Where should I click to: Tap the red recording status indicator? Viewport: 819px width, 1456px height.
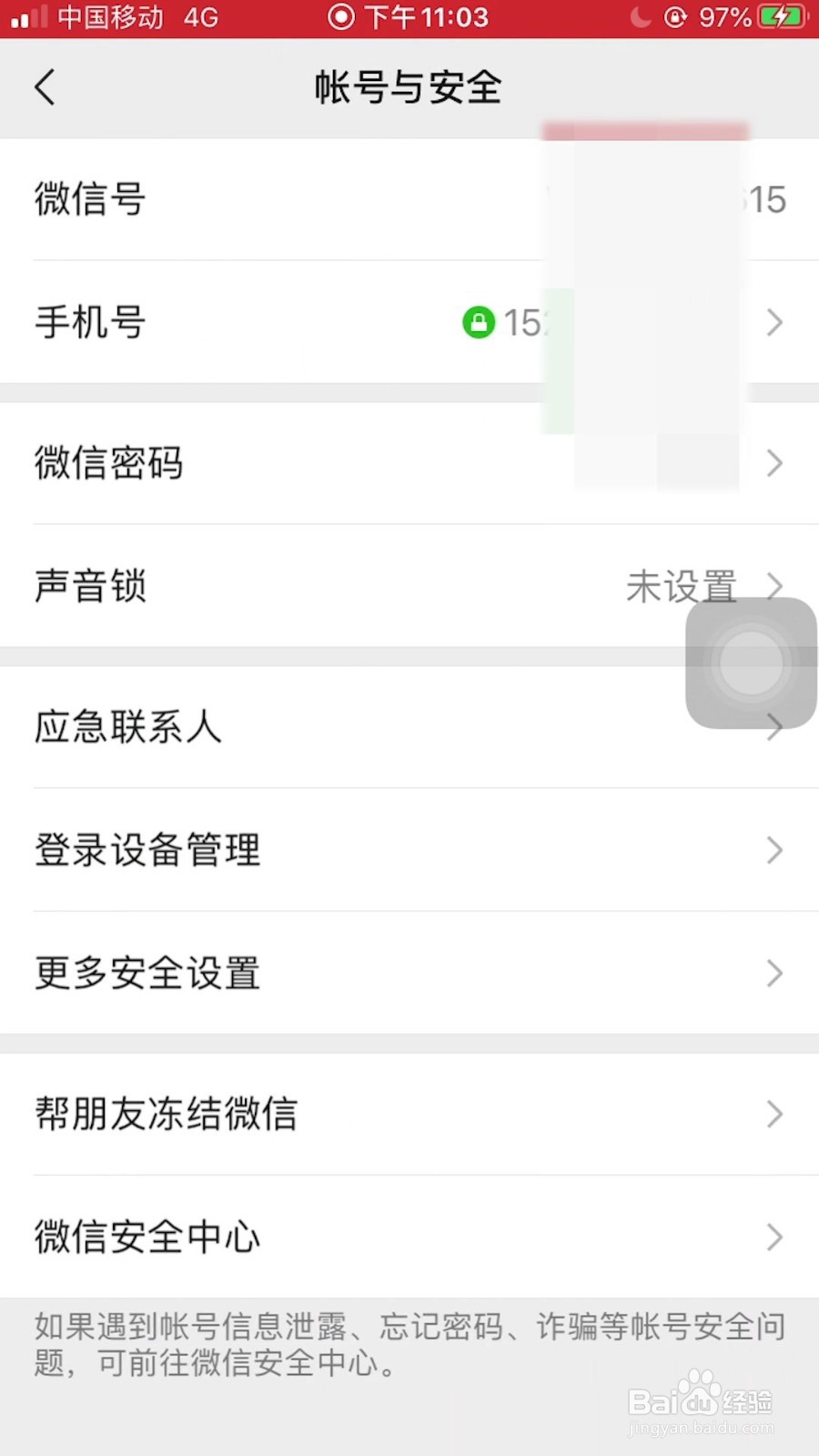341,15
